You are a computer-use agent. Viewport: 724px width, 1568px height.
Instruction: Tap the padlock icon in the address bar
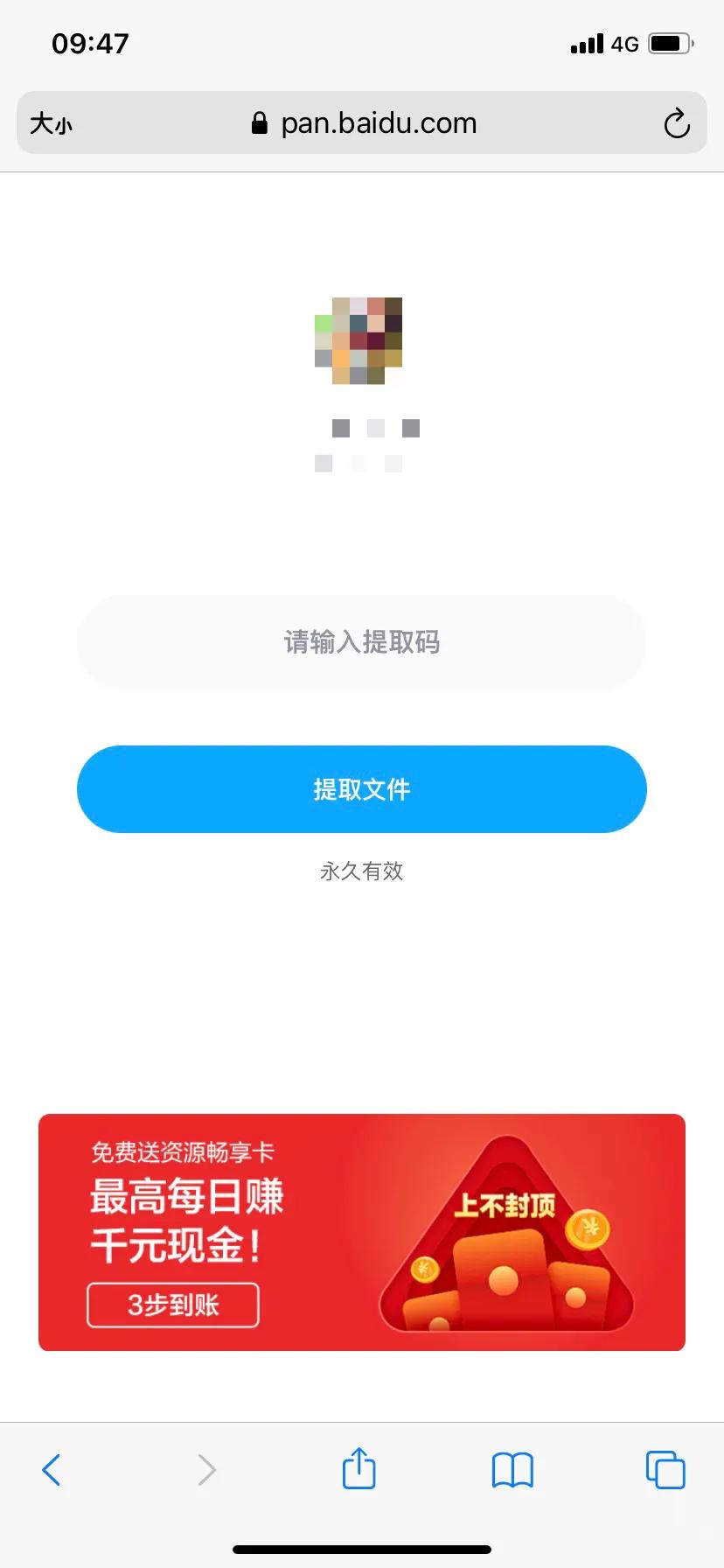coord(258,122)
